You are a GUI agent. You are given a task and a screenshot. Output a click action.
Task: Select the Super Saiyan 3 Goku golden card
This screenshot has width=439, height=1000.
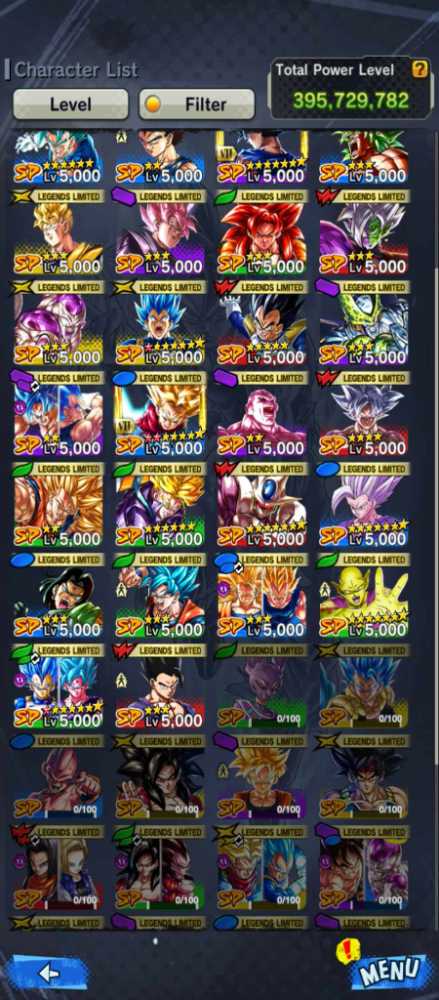coord(57,511)
